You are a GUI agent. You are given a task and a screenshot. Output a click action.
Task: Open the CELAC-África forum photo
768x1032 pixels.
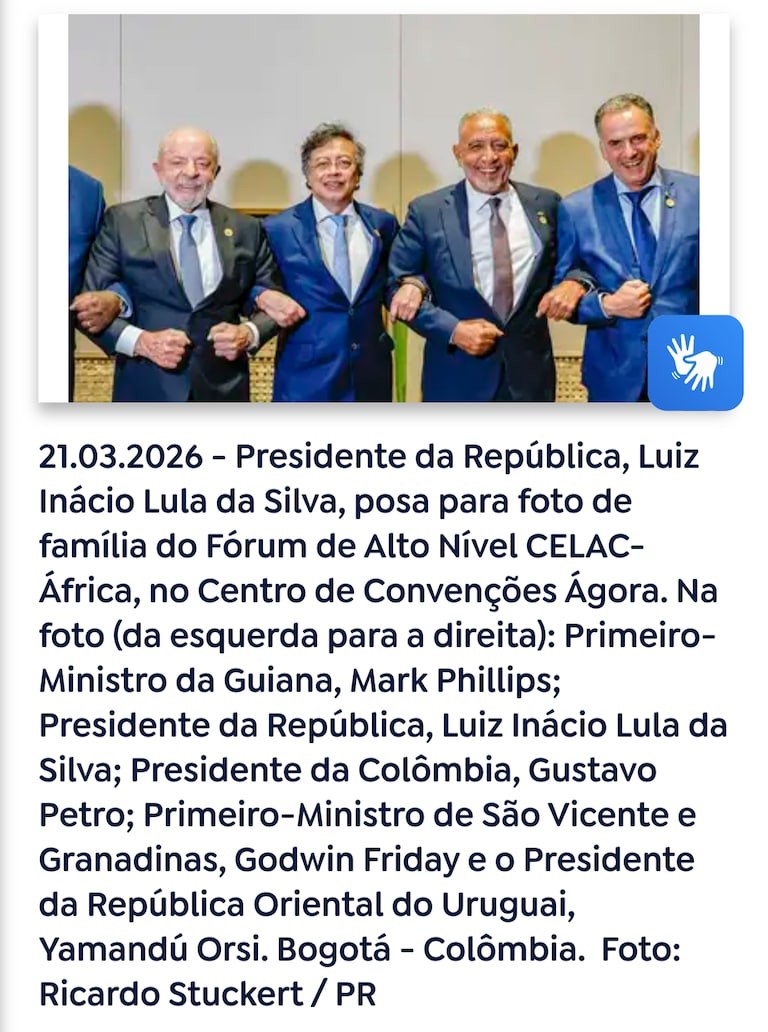(383, 208)
